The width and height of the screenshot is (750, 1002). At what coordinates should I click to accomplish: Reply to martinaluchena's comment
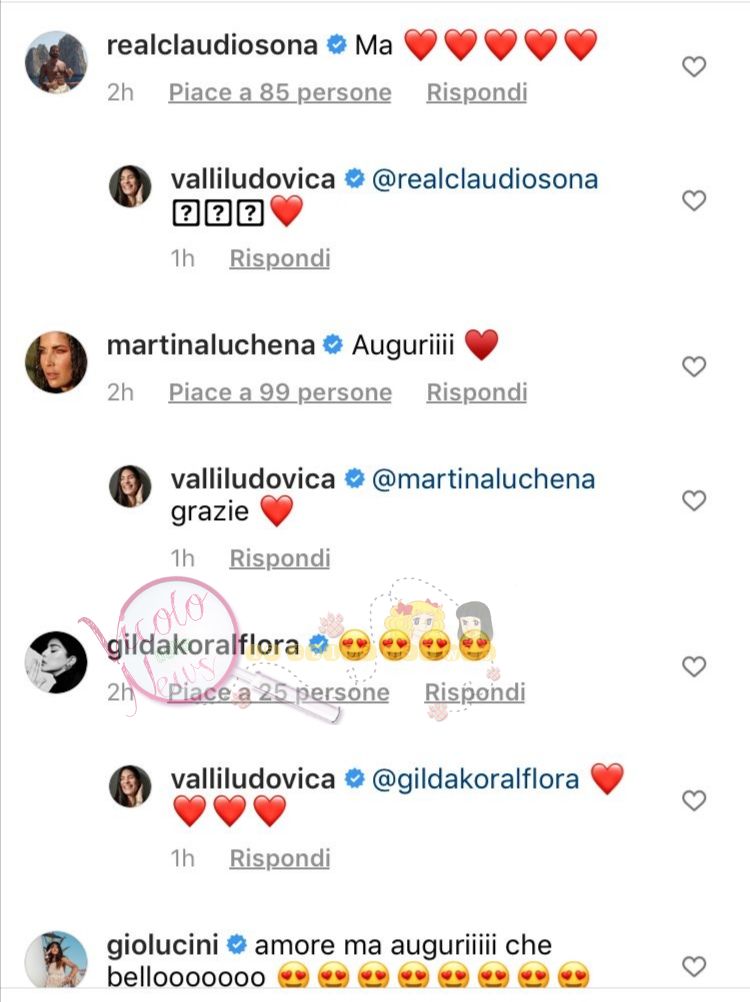[x=476, y=393]
